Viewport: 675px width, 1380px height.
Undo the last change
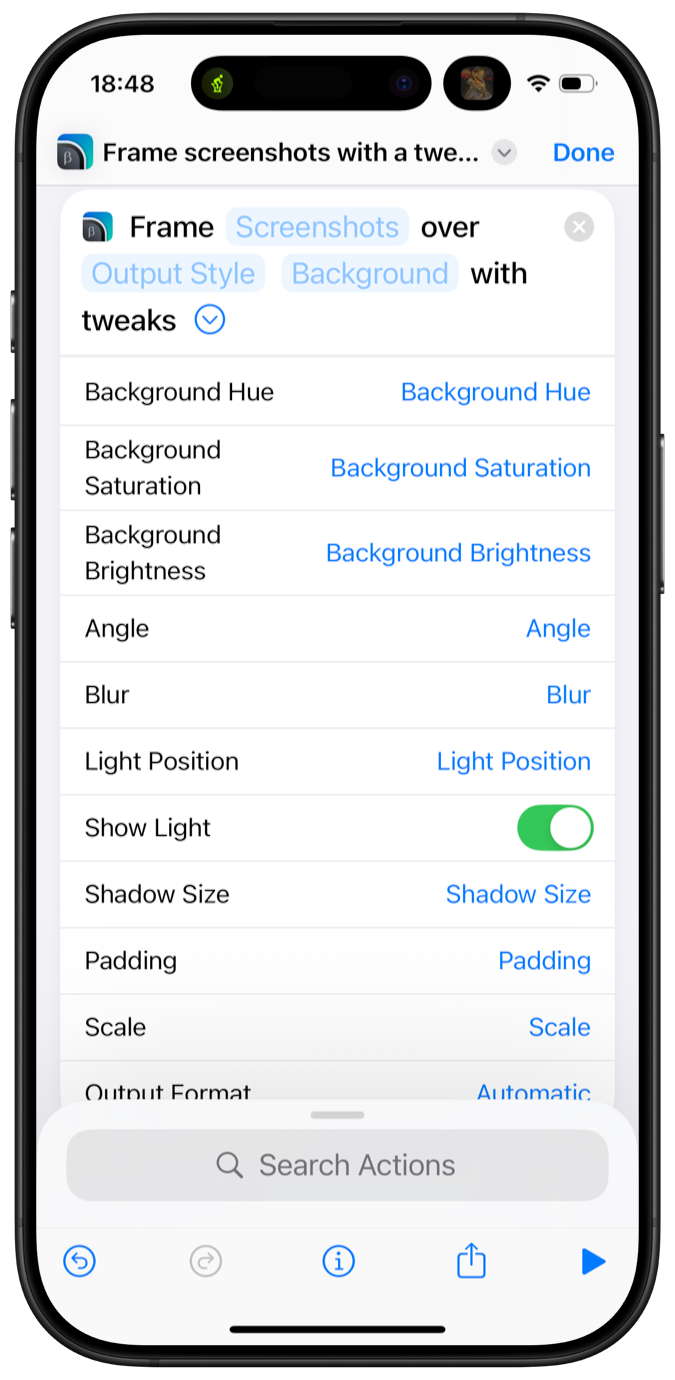click(x=80, y=1262)
